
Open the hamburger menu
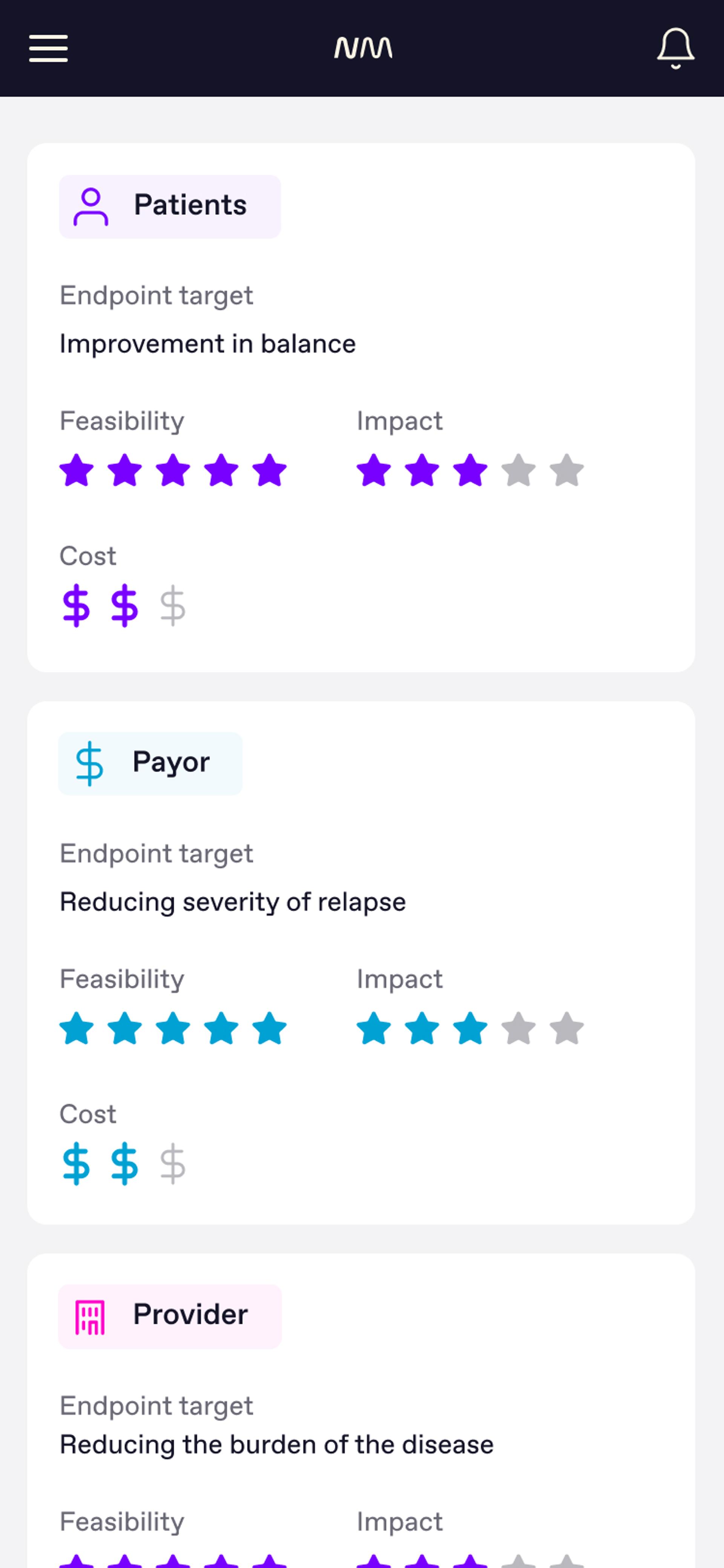[x=49, y=49]
